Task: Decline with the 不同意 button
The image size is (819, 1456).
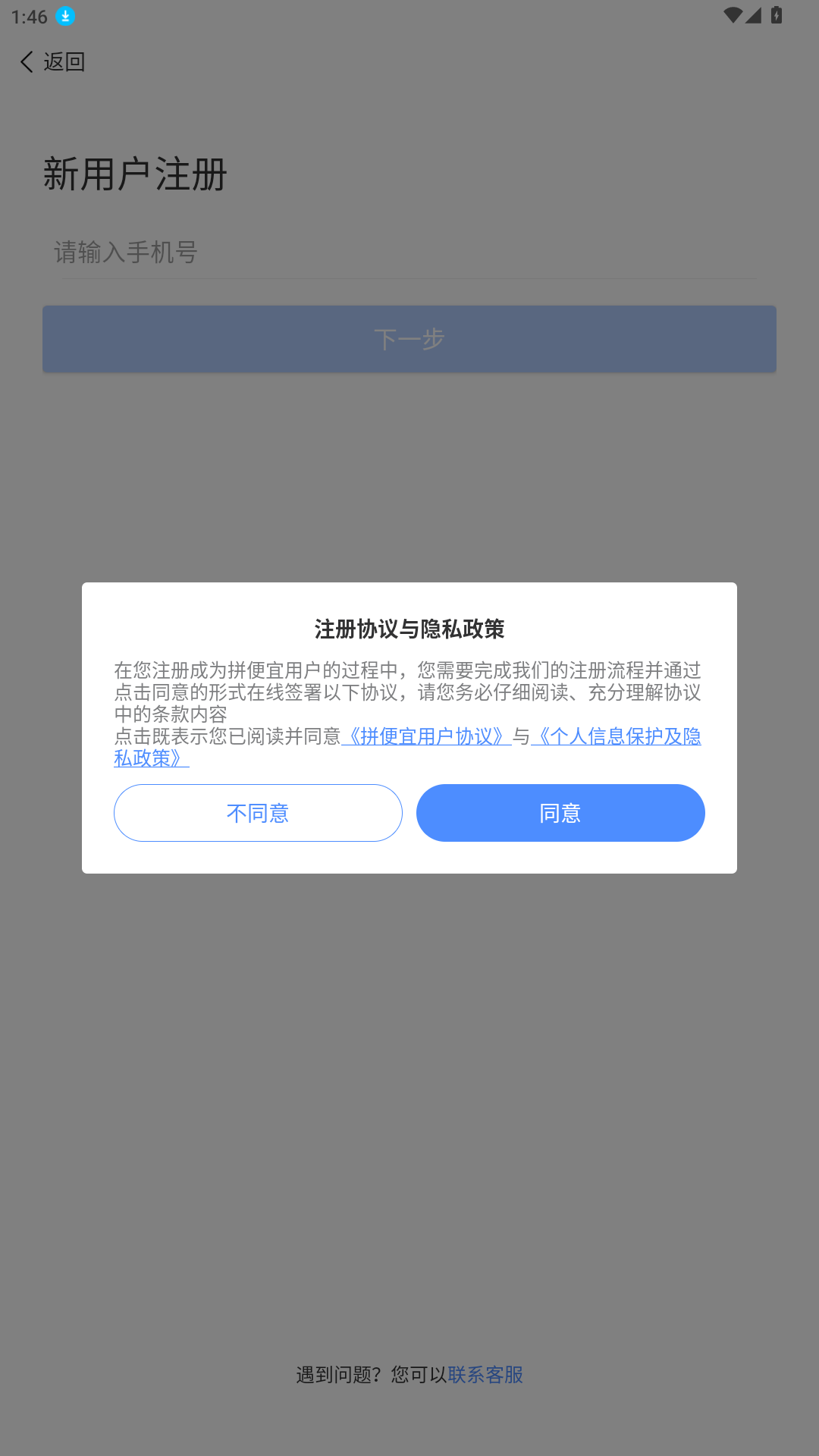Action: 258,813
